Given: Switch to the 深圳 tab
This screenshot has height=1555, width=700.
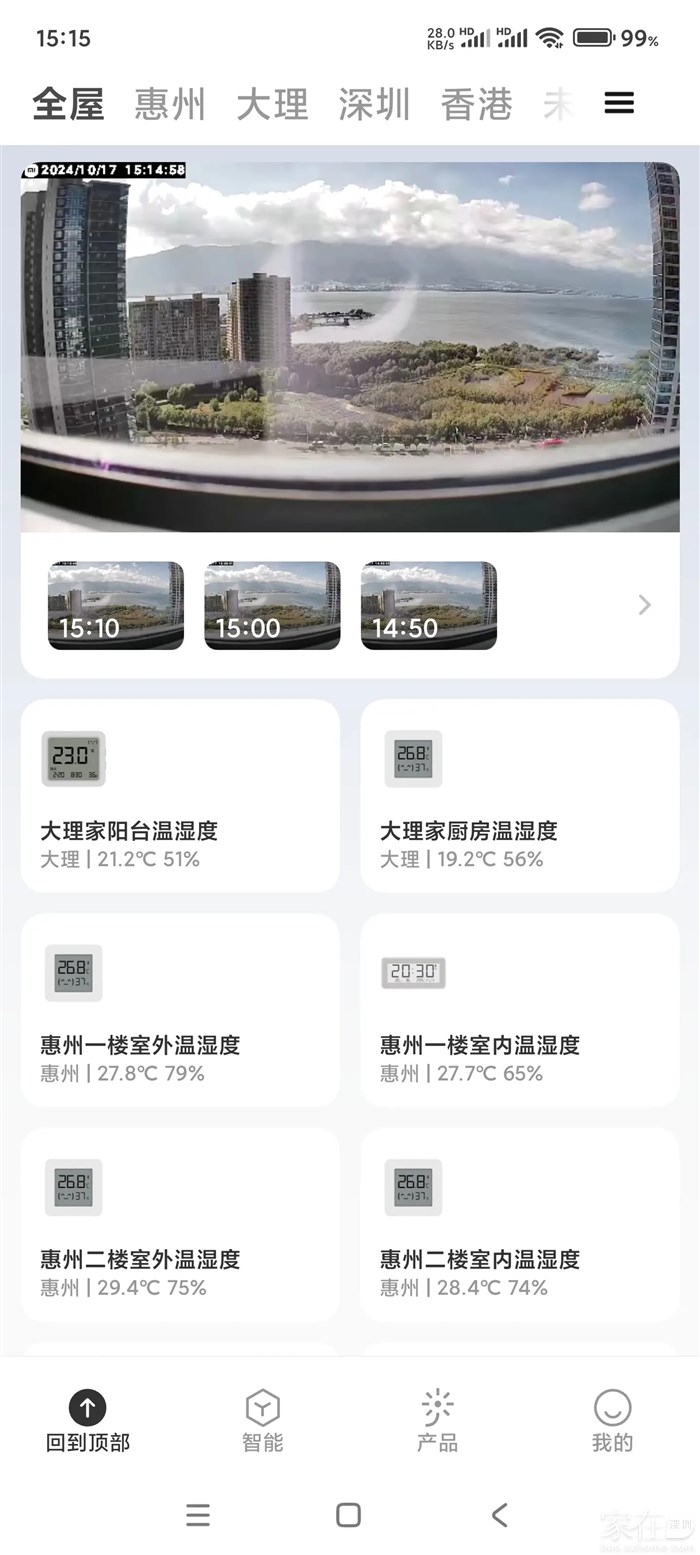Looking at the screenshot, I should (374, 104).
